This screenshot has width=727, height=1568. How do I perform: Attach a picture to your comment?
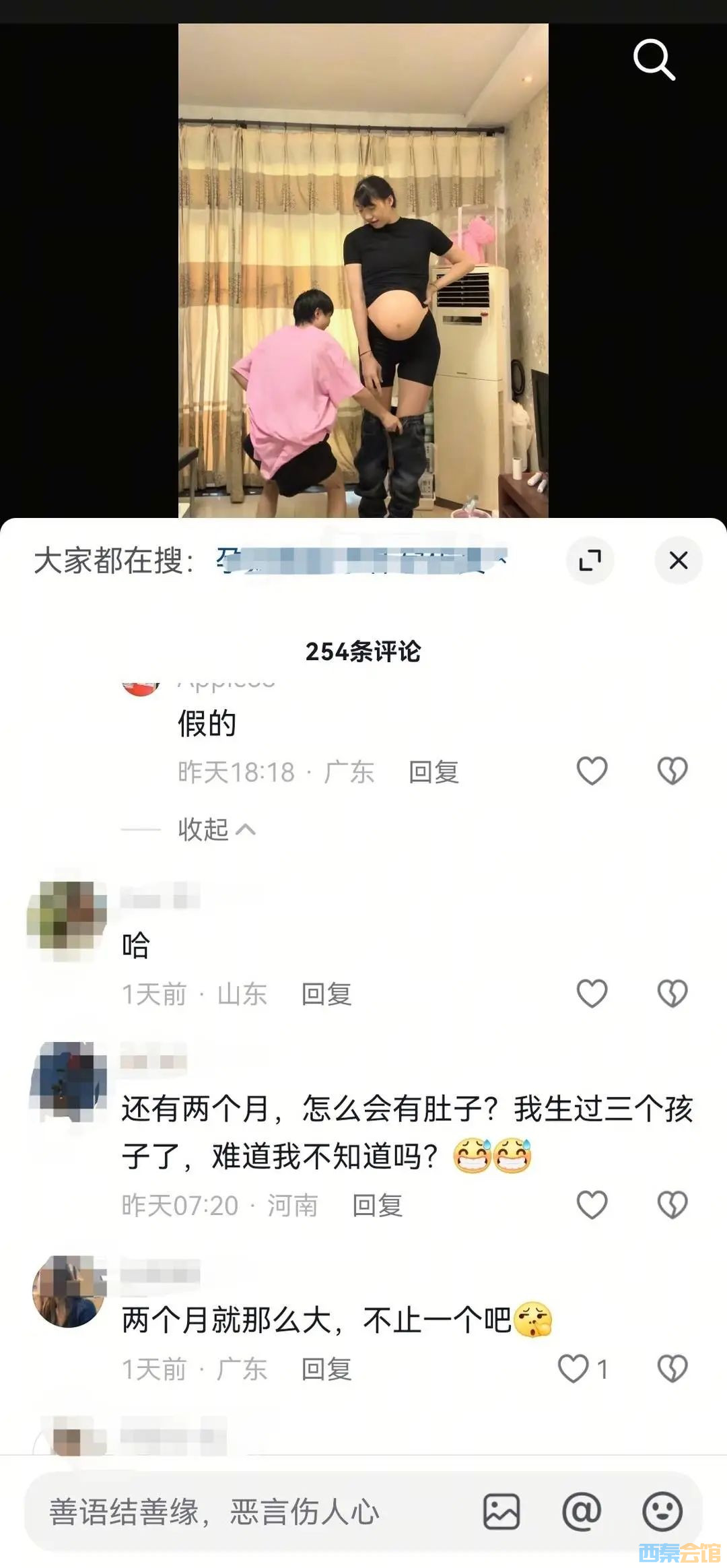(x=501, y=1512)
